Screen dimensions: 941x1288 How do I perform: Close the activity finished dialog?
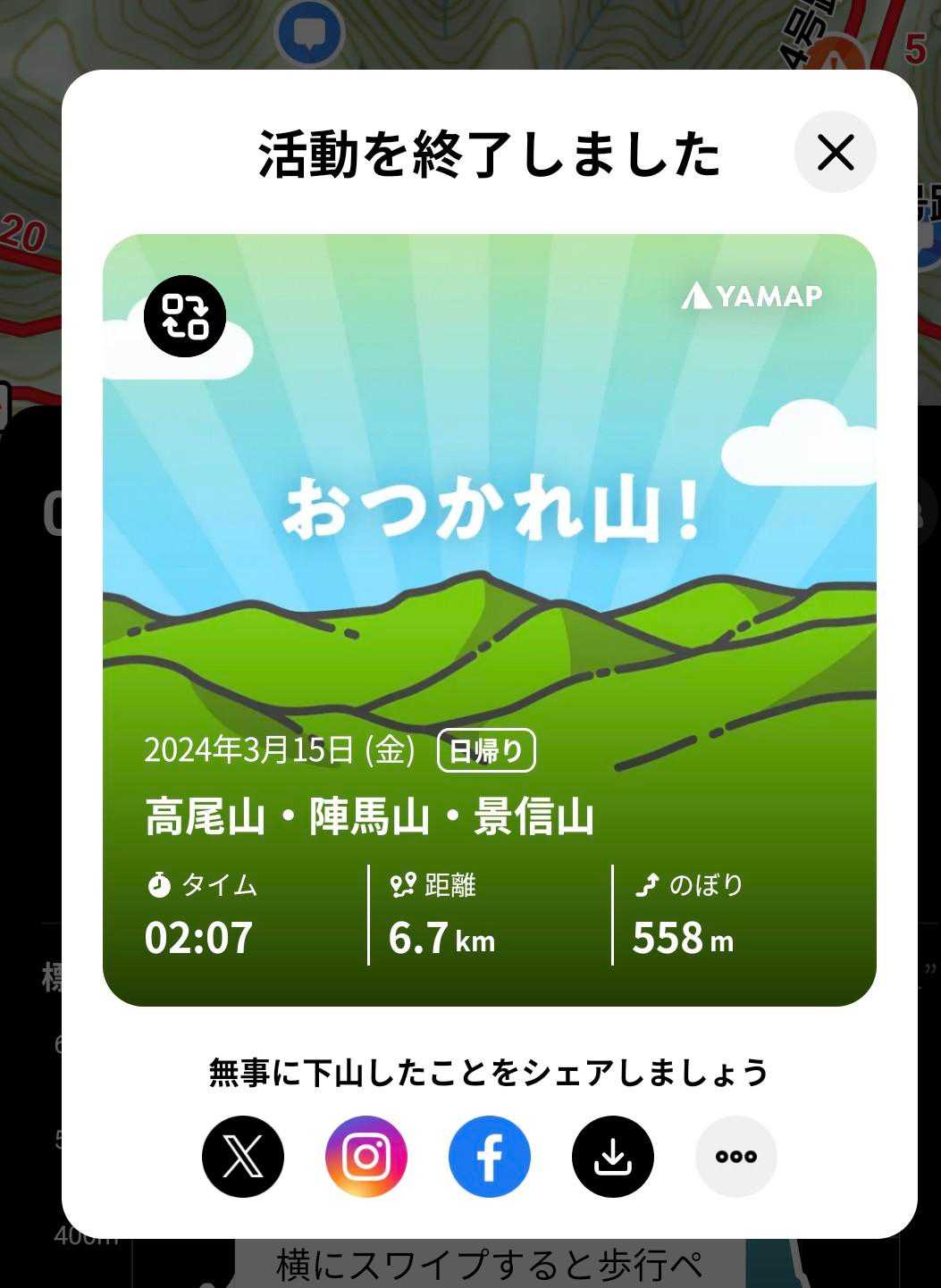click(x=836, y=153)
